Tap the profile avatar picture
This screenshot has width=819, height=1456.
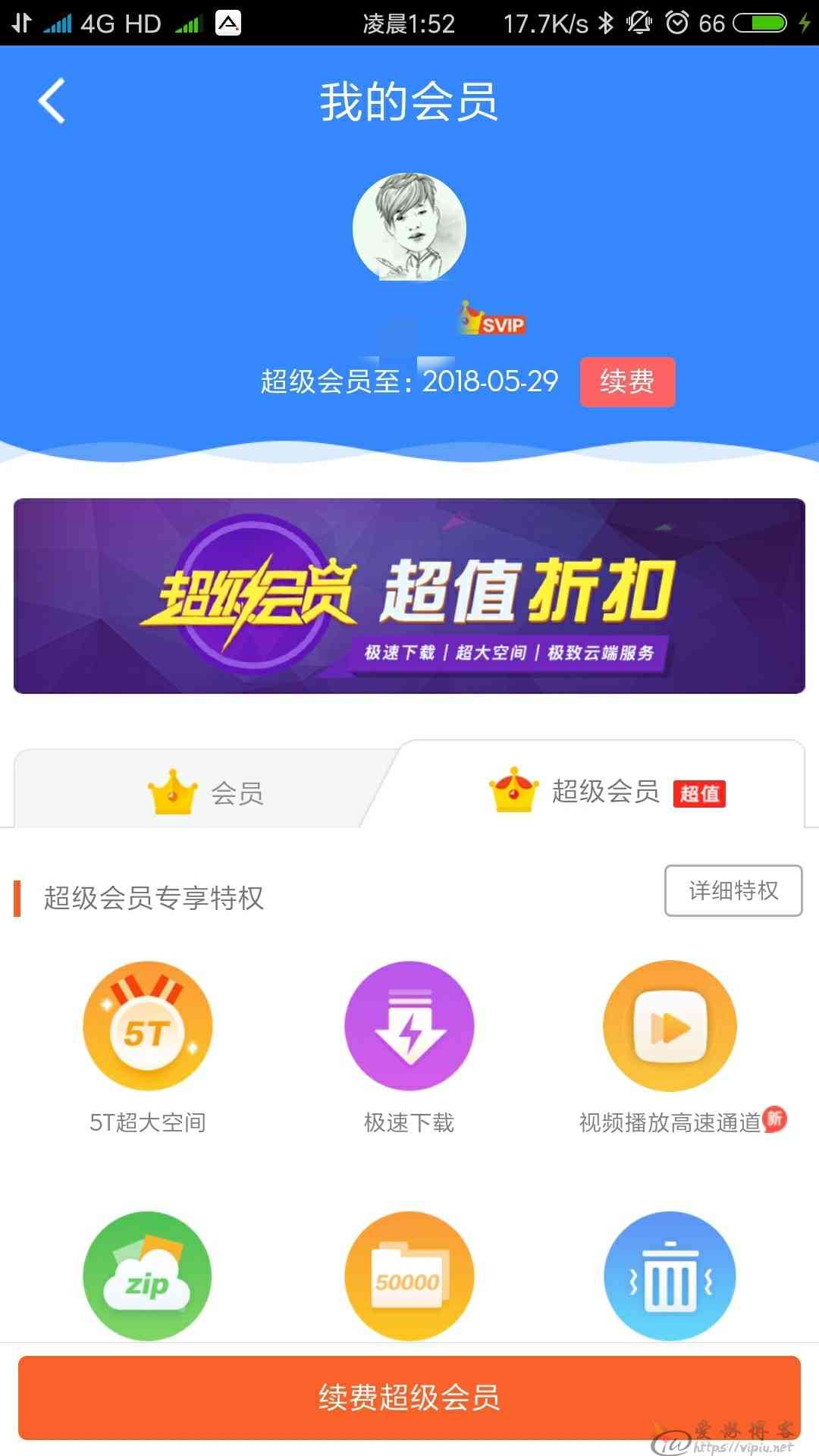(x=409, y=227)
